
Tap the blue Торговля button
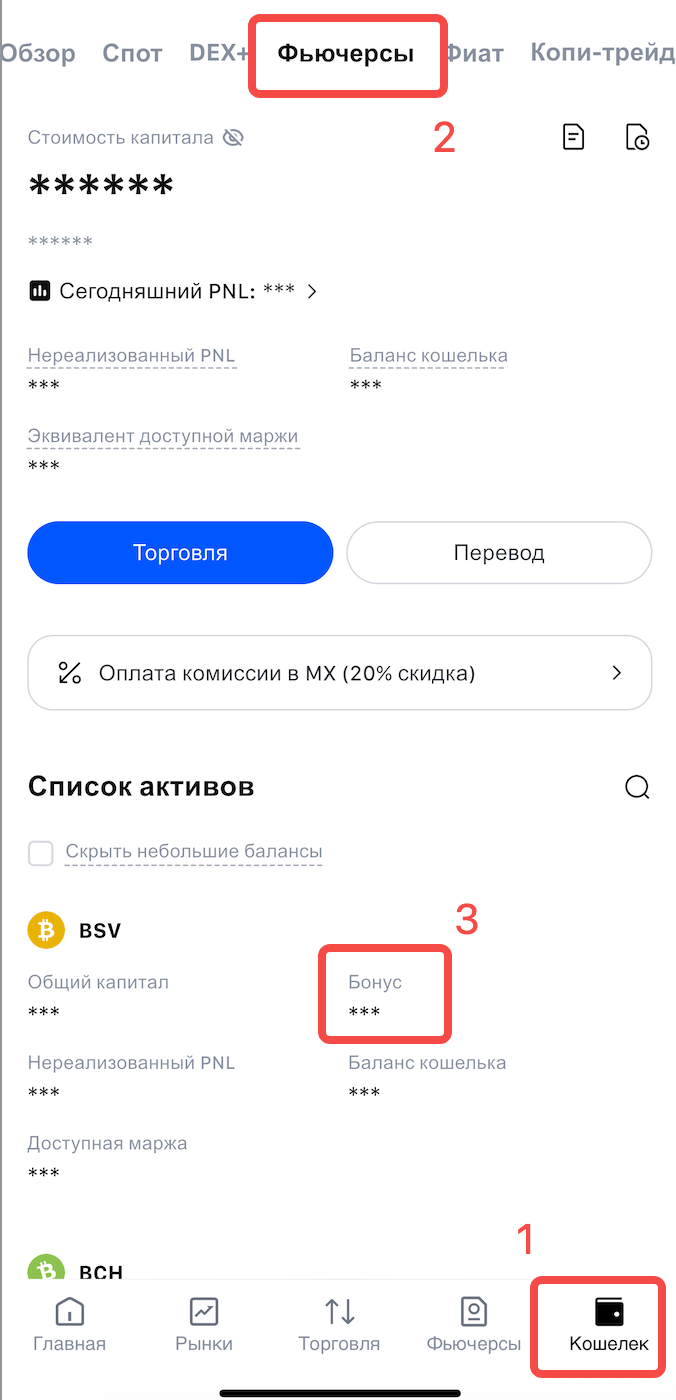[180, 553]
